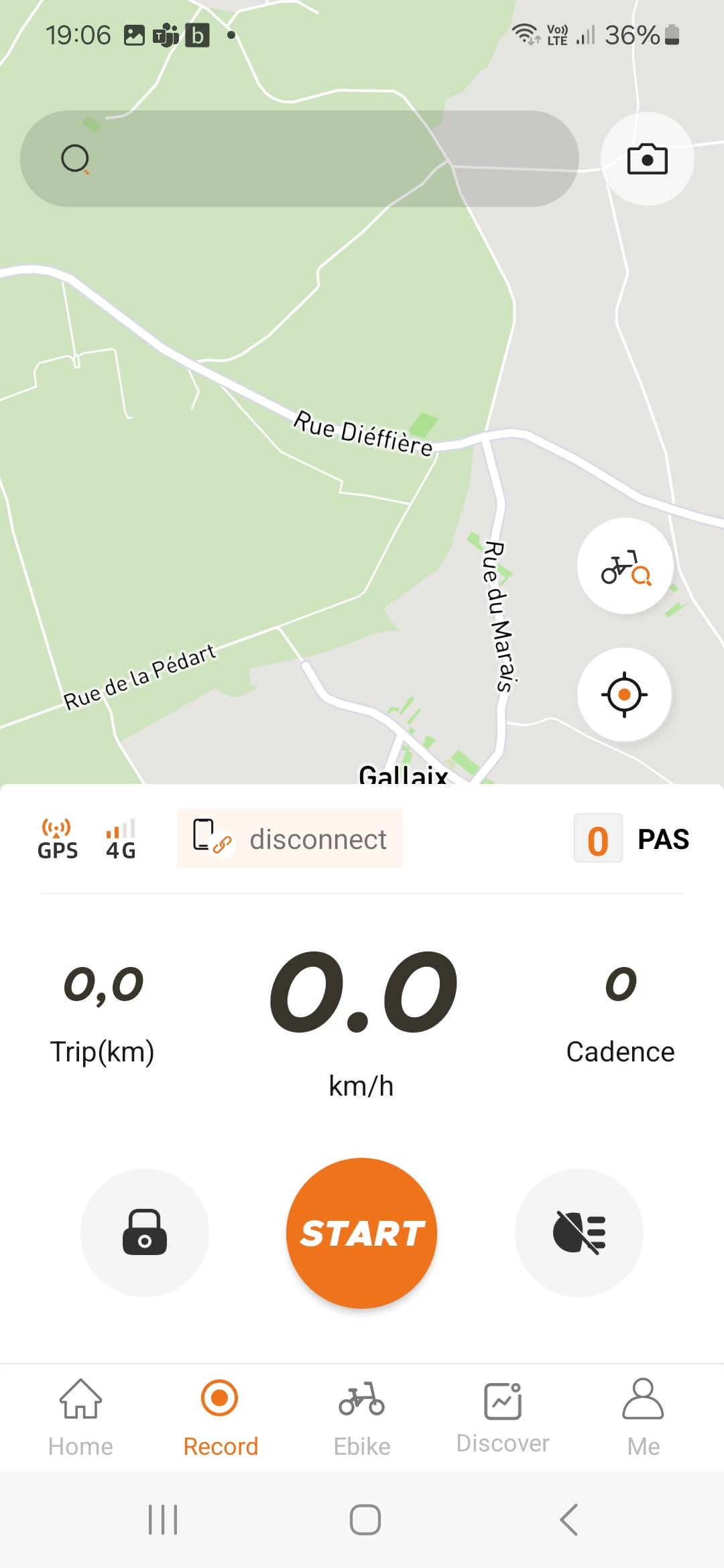The image size is (724, 1568).
Task: Open the camera button
Action: point(647,159)
